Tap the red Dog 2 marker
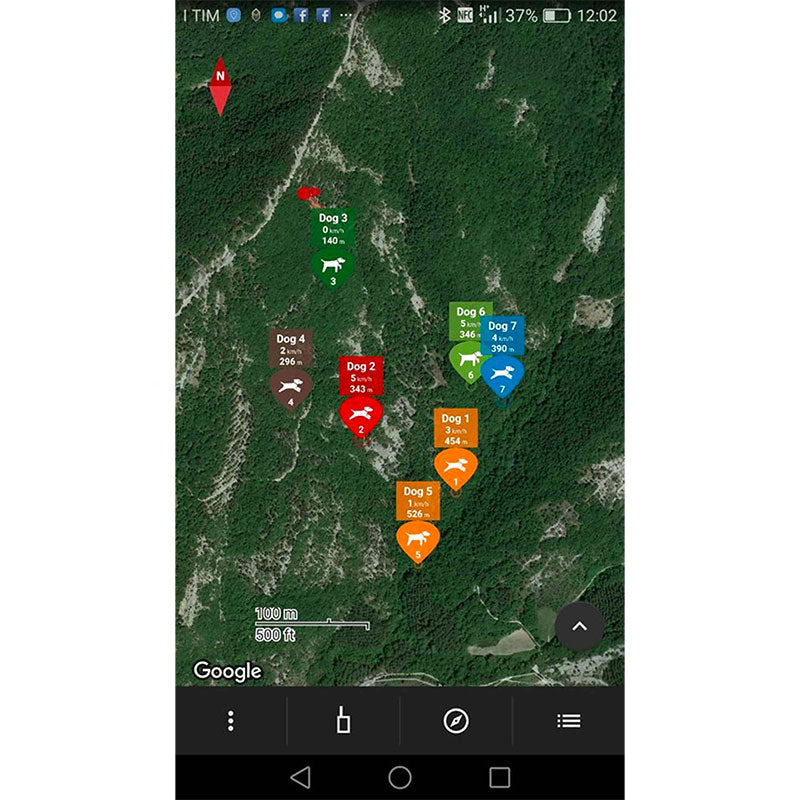Image resolution: width=800 pixels, height=800 pixels. (361, 413)
